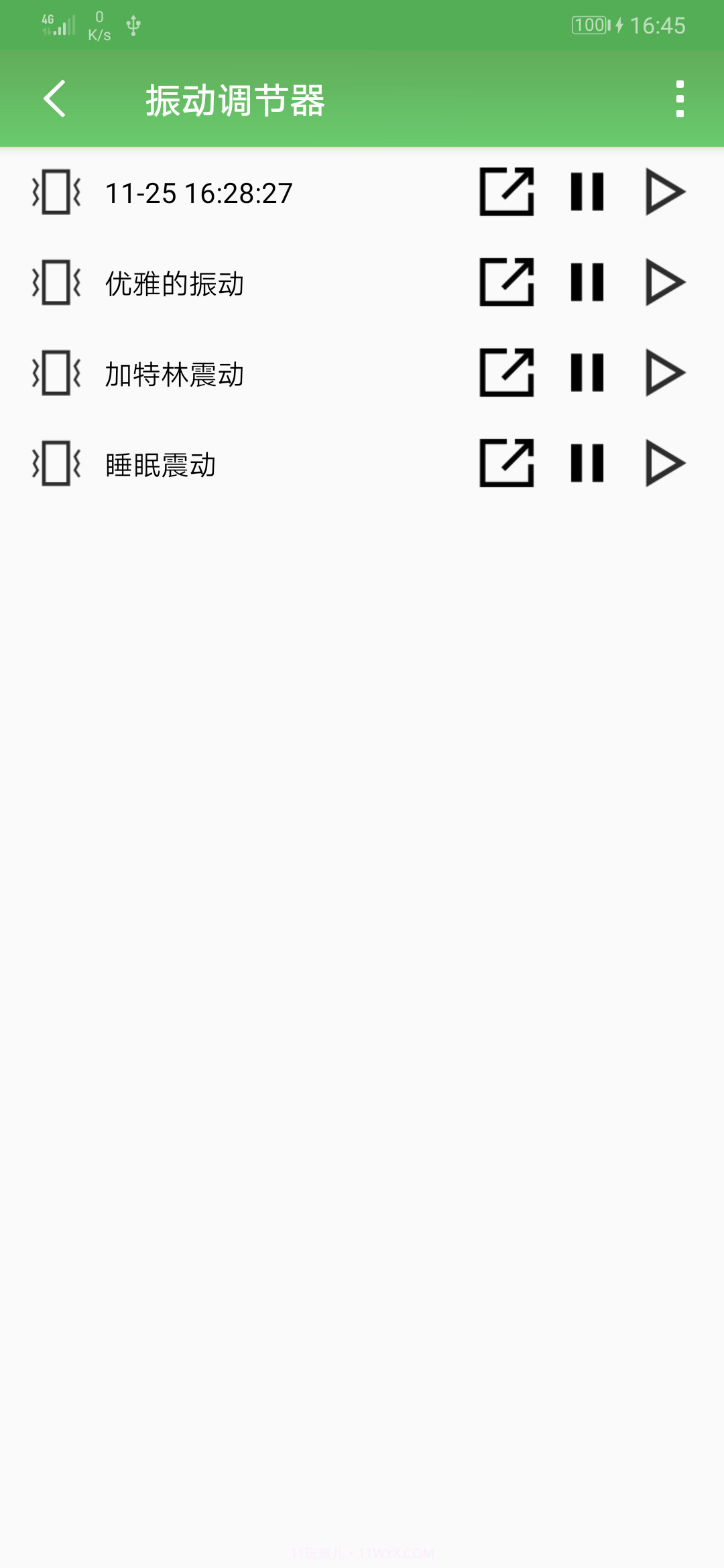Pause the 11-25 16:28:27 vibration

point(587,192)
